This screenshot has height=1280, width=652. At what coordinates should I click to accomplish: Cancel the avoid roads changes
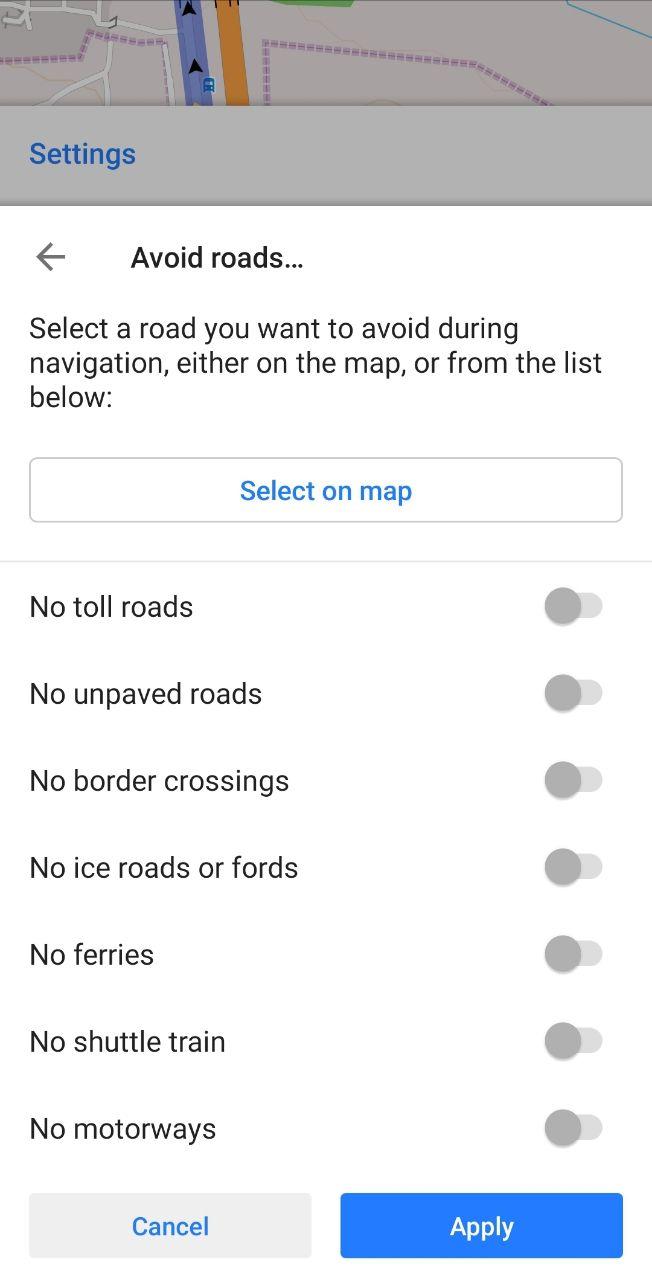pyautogui.click(x=170, y=1226)
